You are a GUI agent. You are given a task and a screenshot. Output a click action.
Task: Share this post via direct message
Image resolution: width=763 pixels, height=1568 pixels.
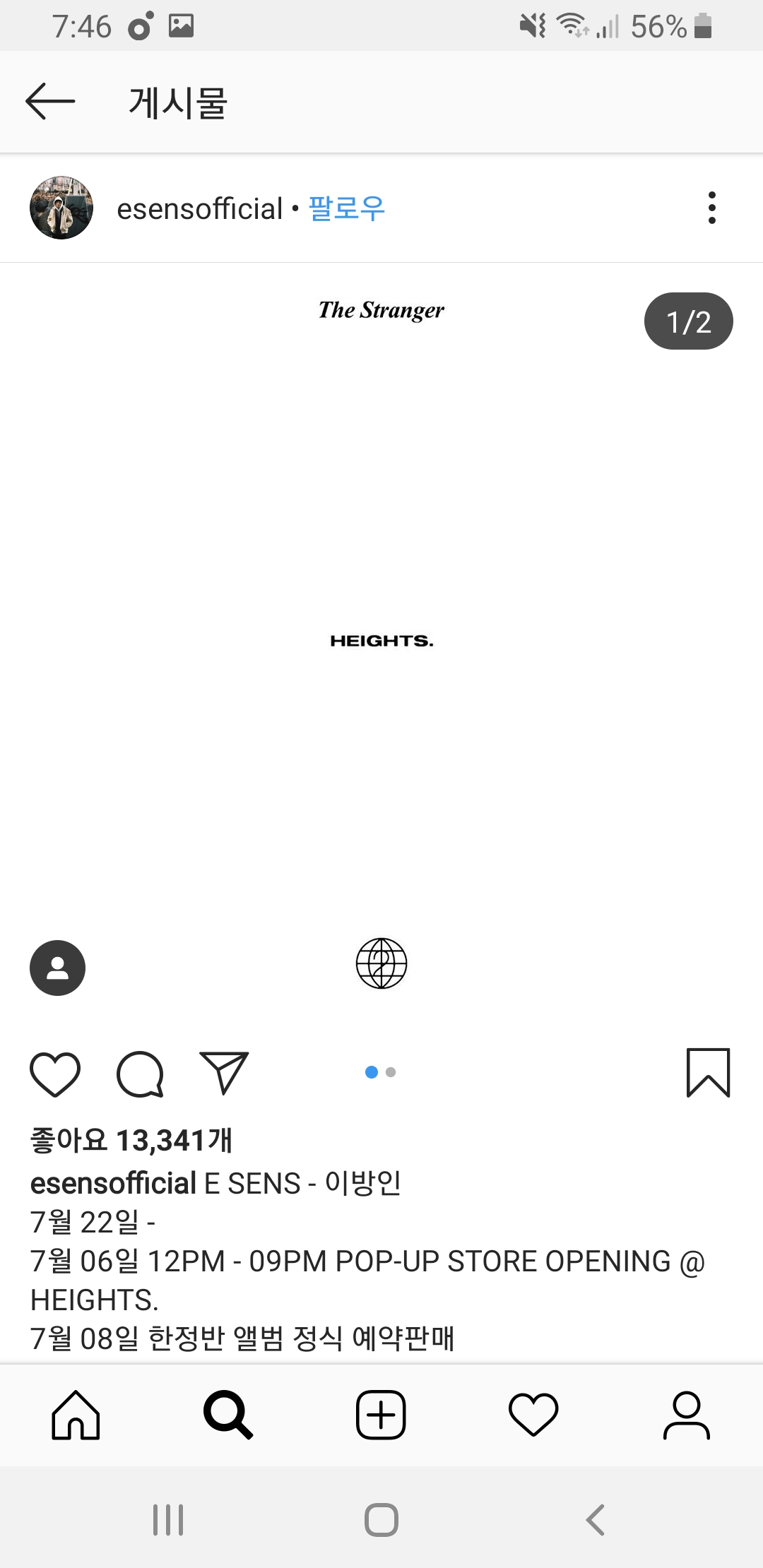point(224,1074)
